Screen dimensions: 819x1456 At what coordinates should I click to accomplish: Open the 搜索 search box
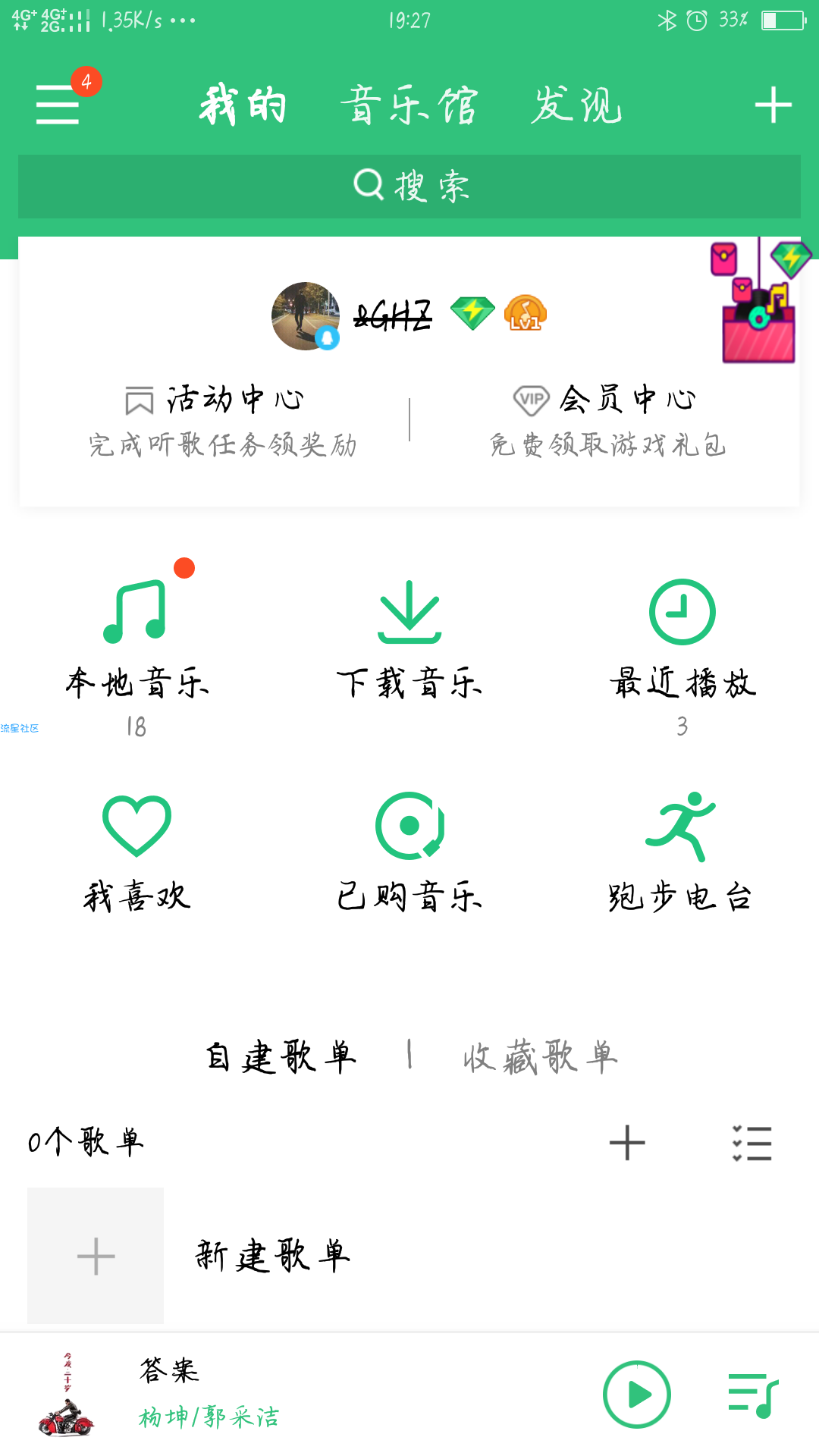pos(409,187)
